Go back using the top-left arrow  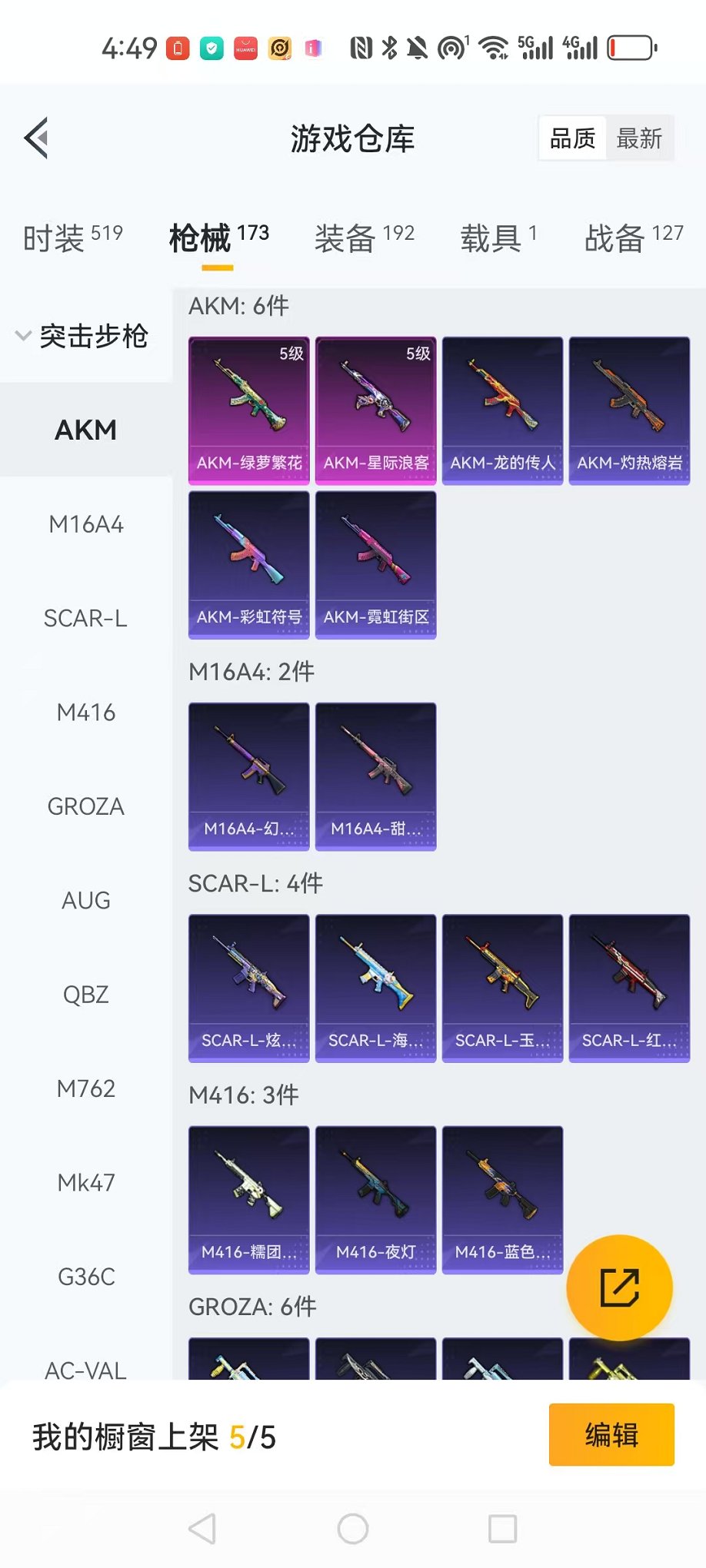pyautogui.click(x=36, y=138)
